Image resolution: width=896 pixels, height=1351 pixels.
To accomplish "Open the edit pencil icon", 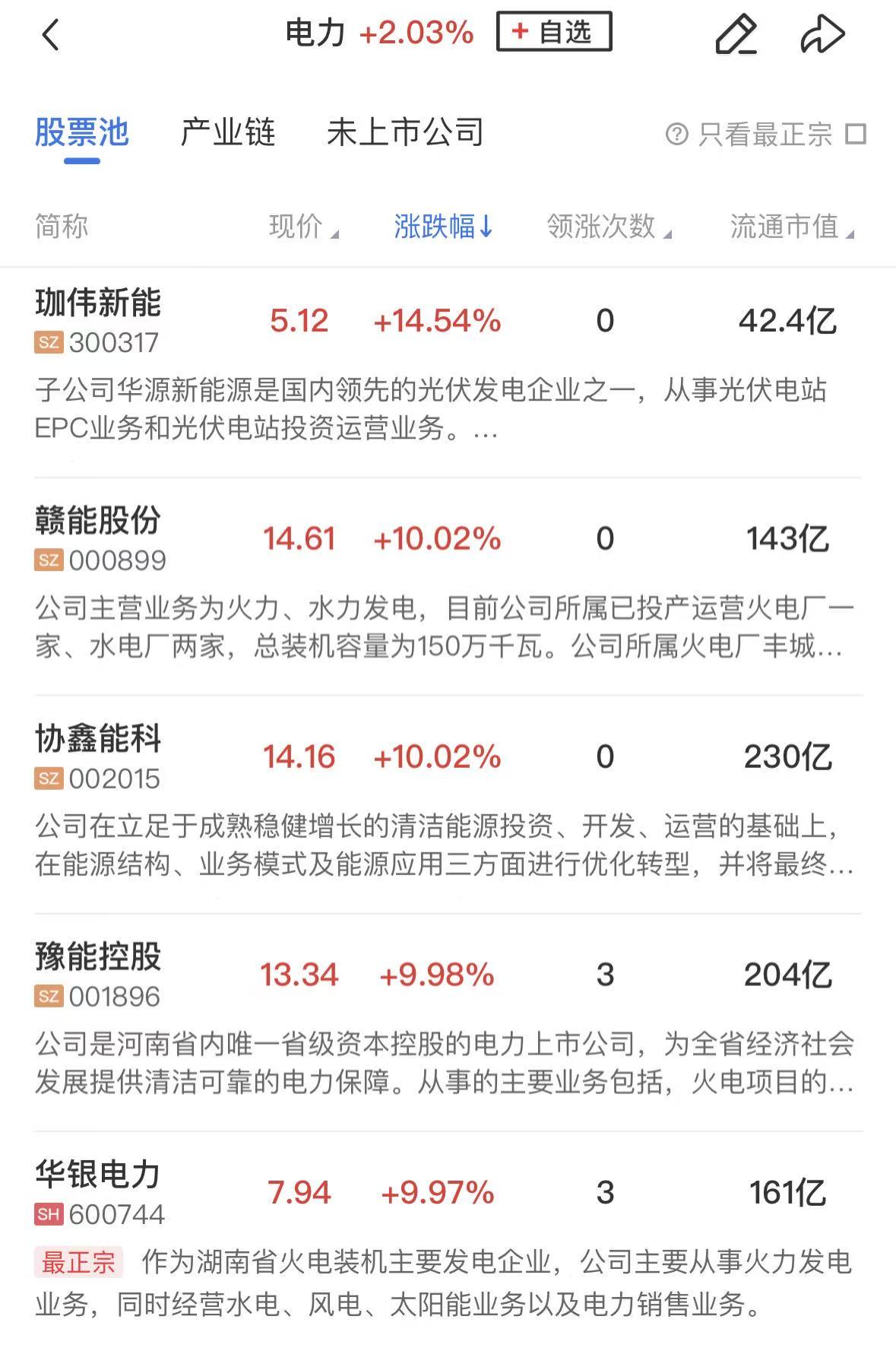I will click(736, 34).
